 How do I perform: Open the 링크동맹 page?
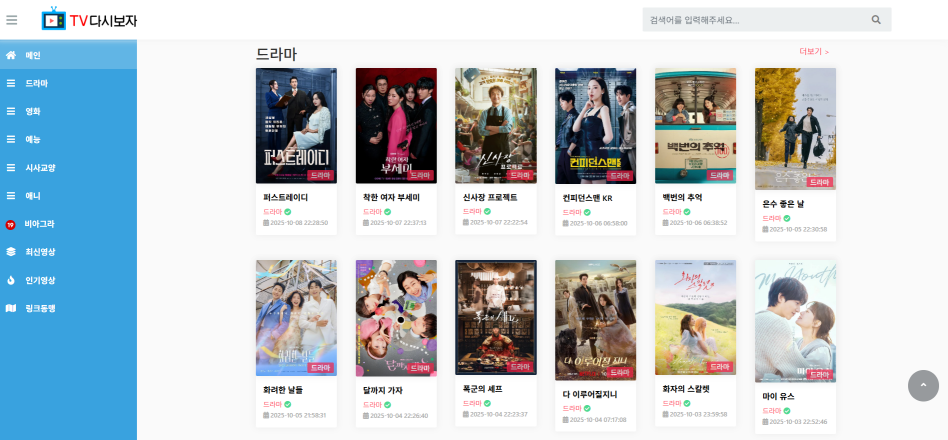tap(40, 308)
